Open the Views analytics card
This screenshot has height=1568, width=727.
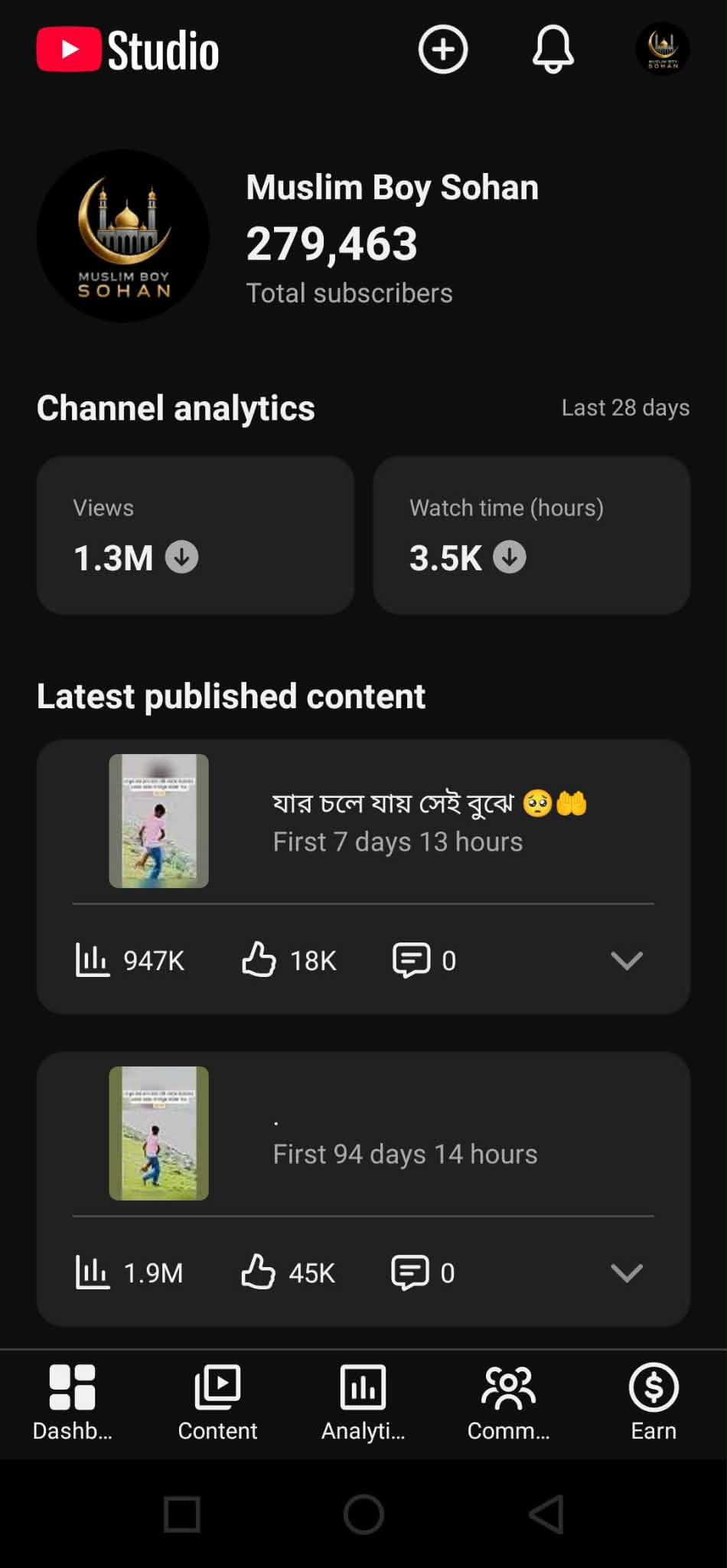click(x=195, y=535)
